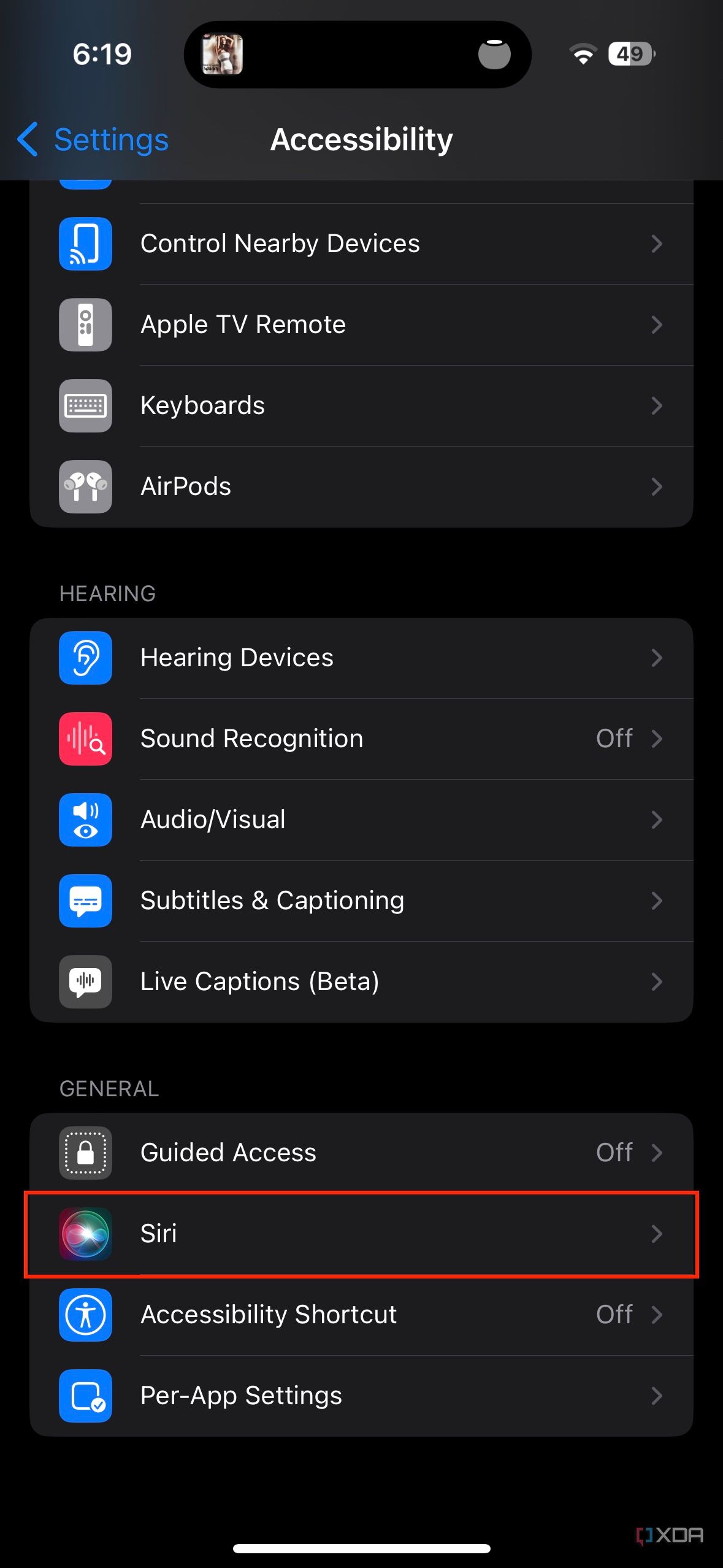Tap the Keyboards keyboard icon
The height and width of the screenshot is (1568, 723).
85,405
